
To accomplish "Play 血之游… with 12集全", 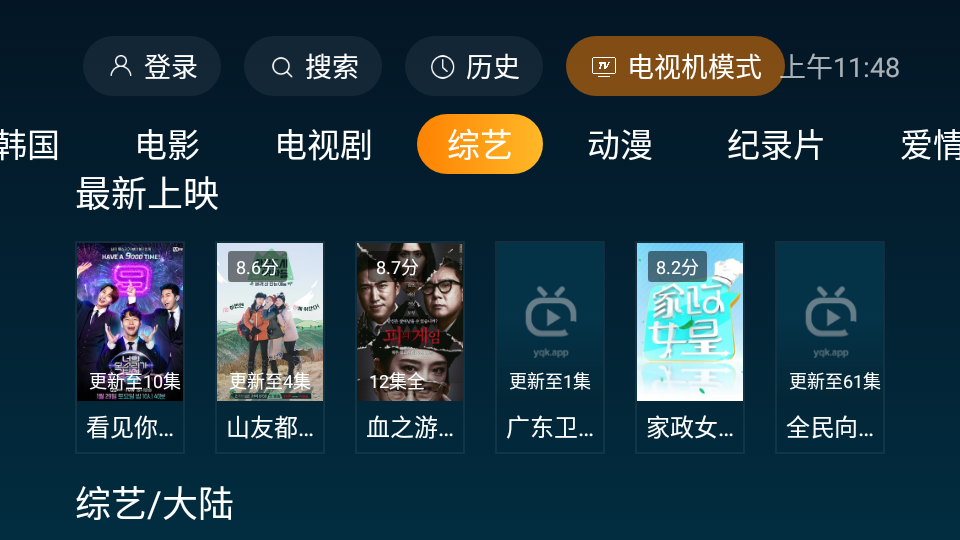I will (410, 346).
